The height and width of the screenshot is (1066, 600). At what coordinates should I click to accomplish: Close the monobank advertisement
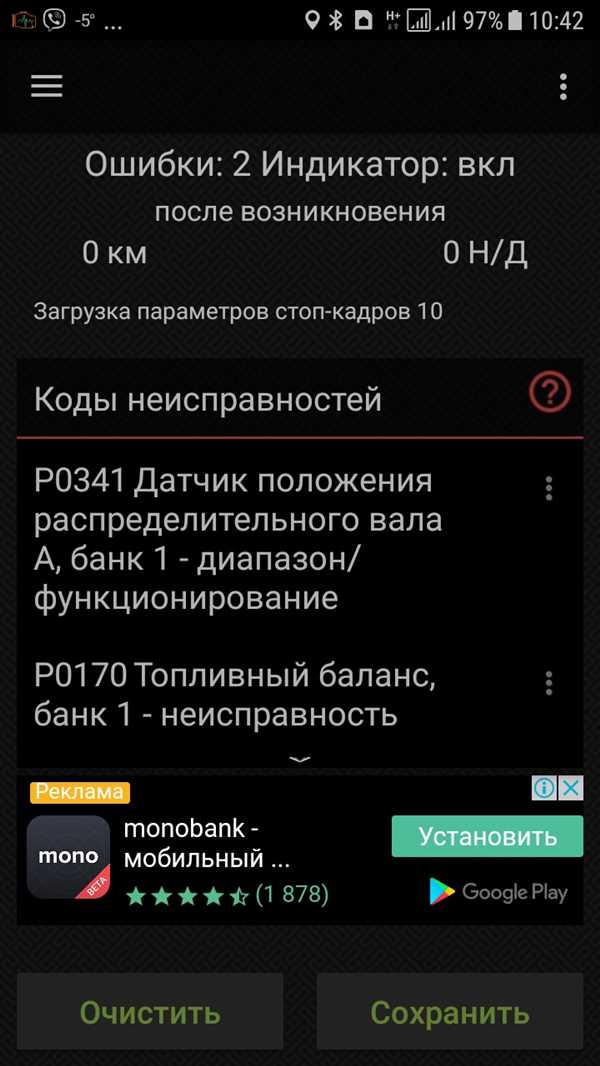click(571, 789)
